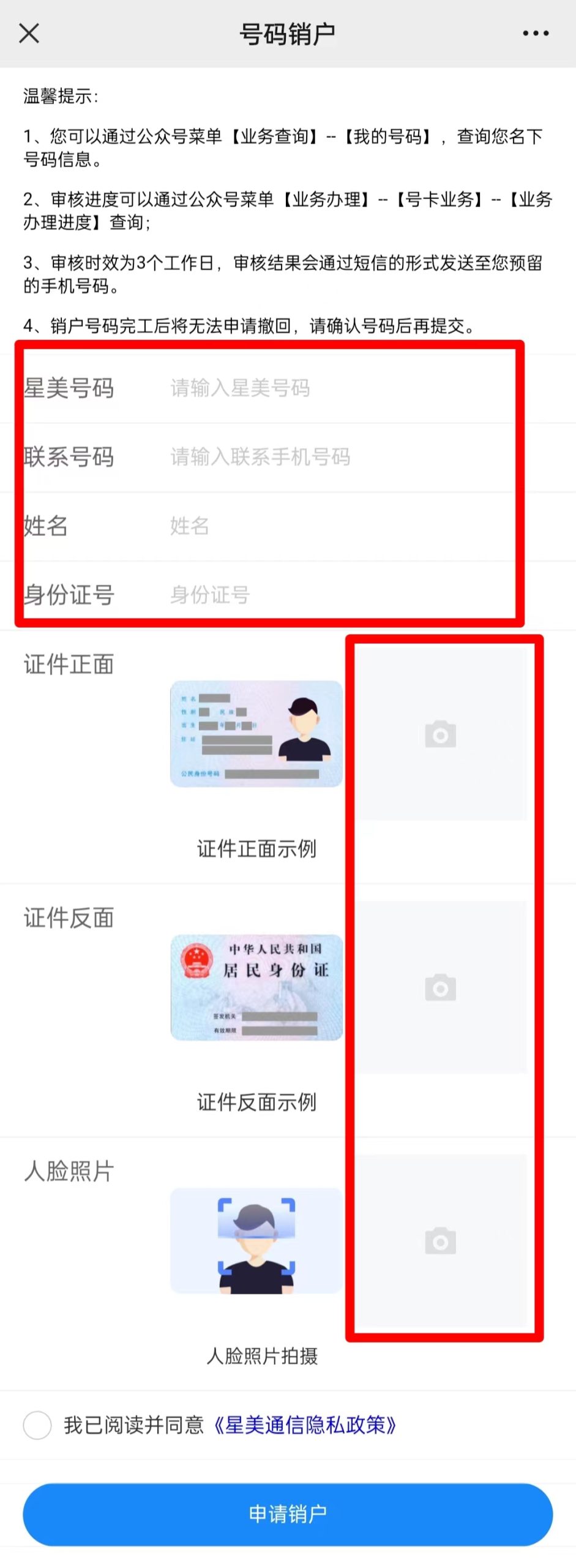This screenshot has height=1568, width=576.
Task: Check the 我已阅读并同意 agreement circle
Action: pos(37,1425)
